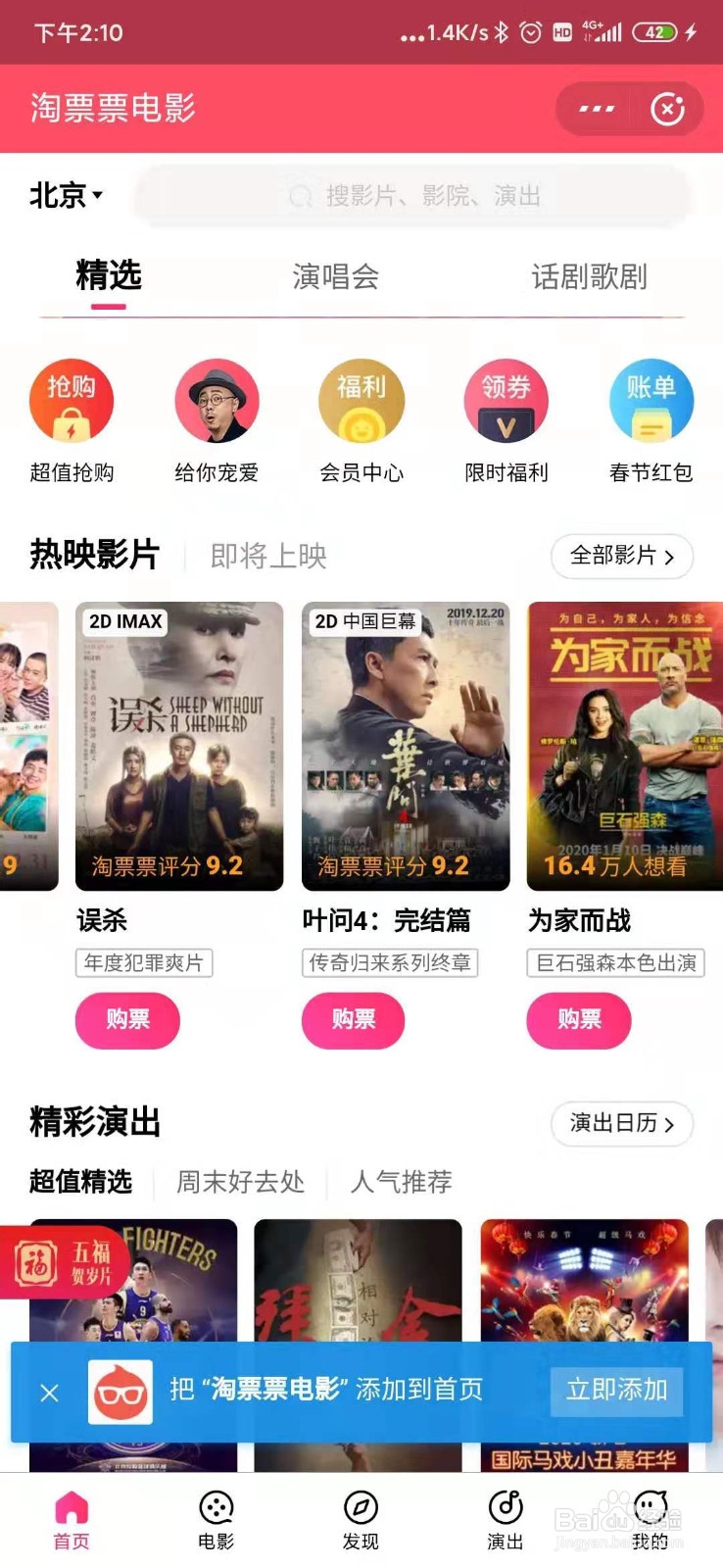Buy tickets for 叶问4：完结篇
The width and height of the screenshot is (723, 1568).
click(x=353, y=1020)
